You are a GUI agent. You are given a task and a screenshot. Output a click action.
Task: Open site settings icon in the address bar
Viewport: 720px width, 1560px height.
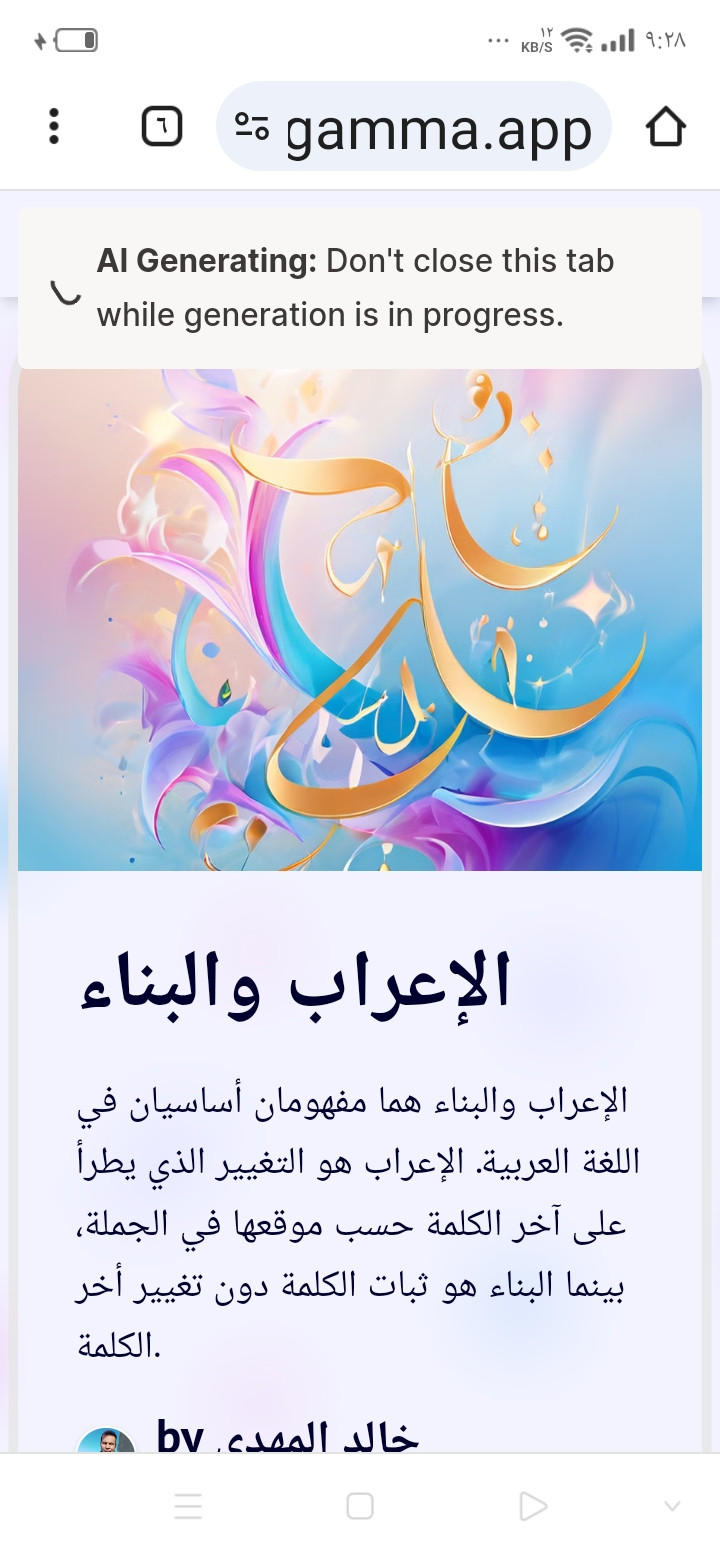[x=252, y=127]
